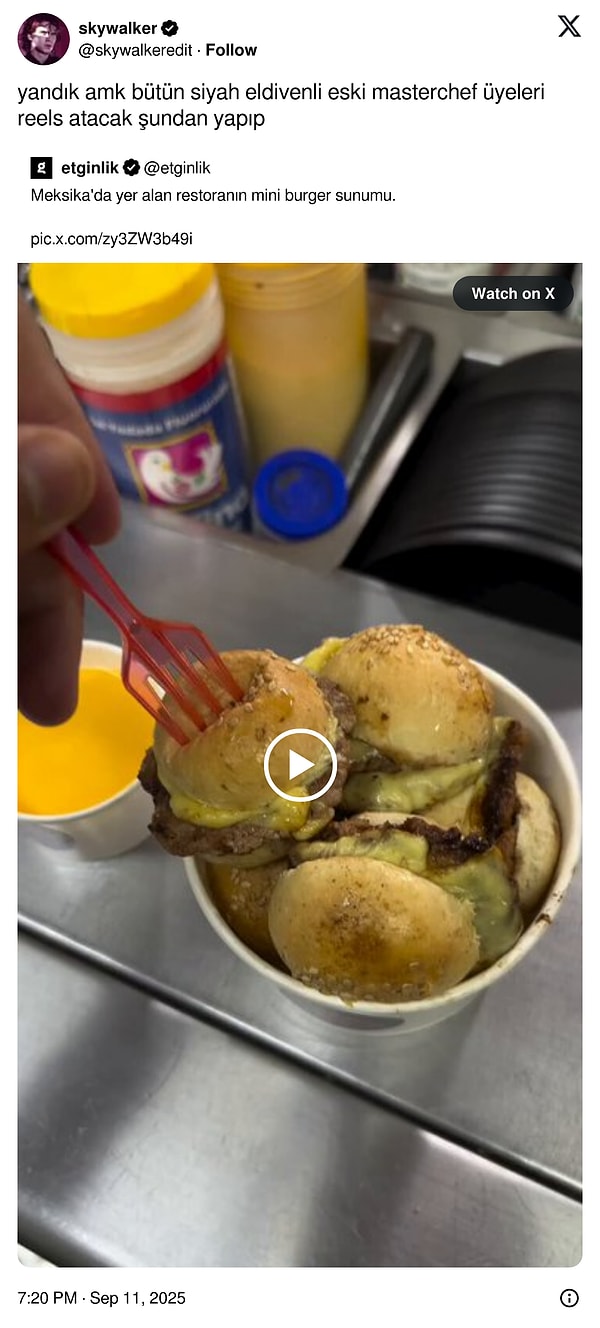
Task: Tap the Watch on X button
Action: [x=513, y=293]
